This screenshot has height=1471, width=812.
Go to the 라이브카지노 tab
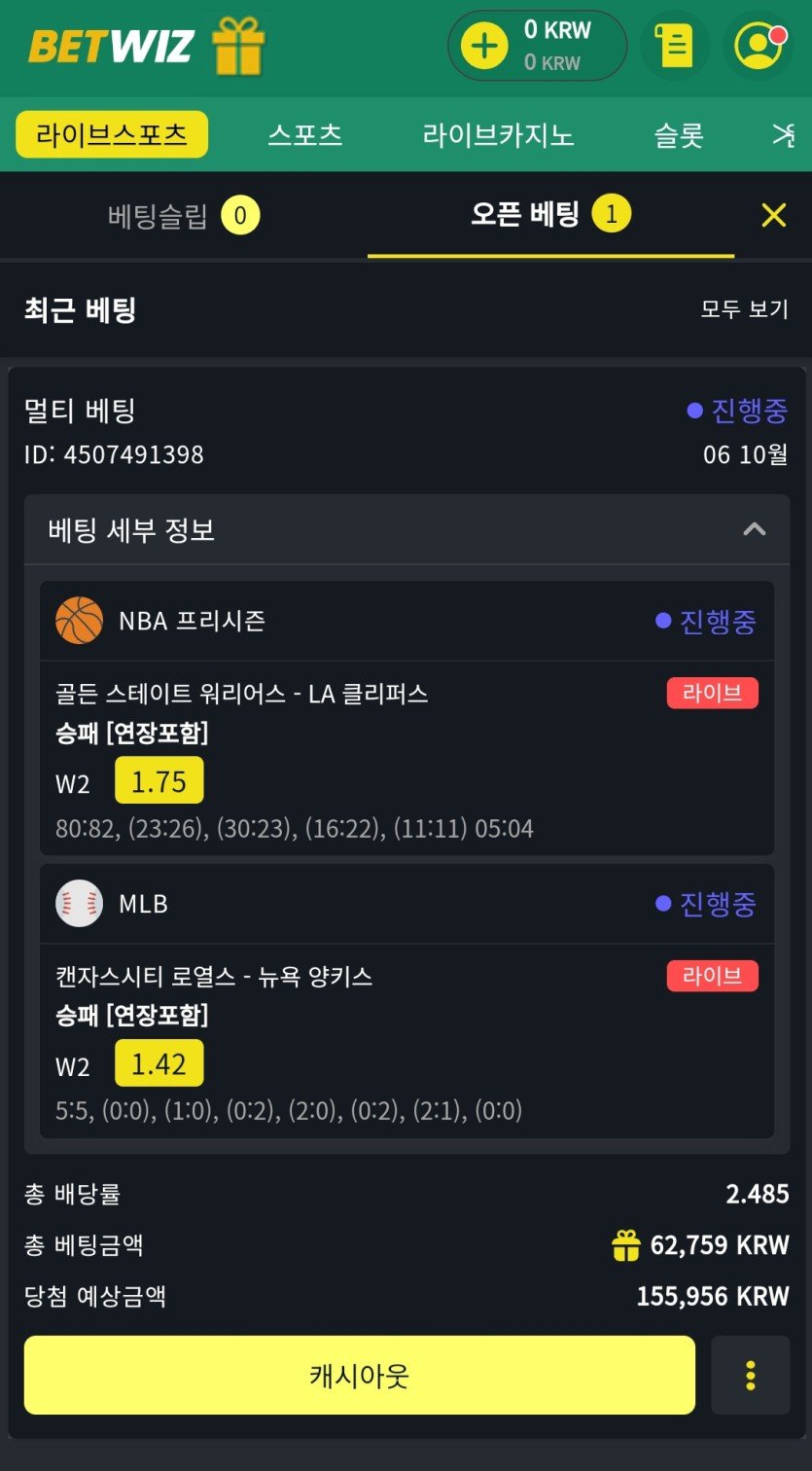click(498, 134)
